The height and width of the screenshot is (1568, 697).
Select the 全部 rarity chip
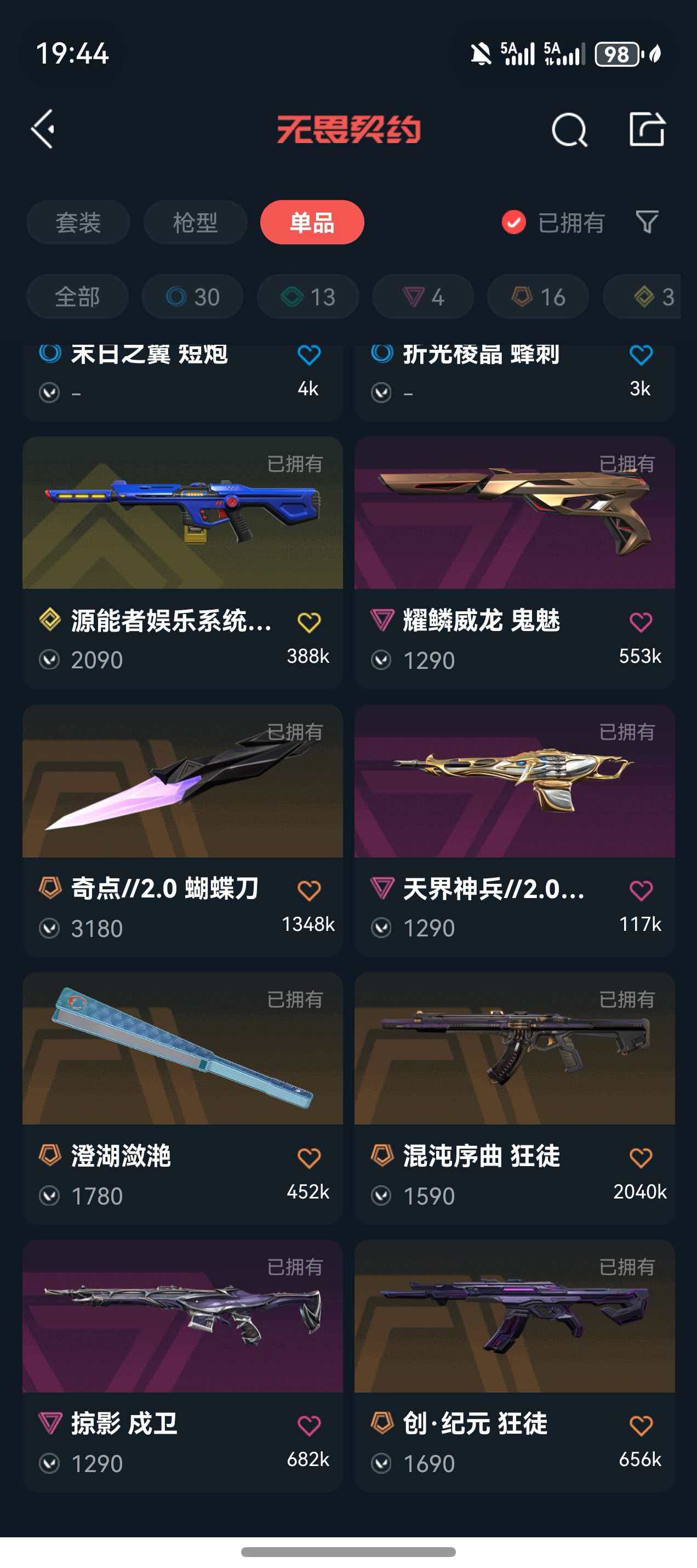pos(77,297)
